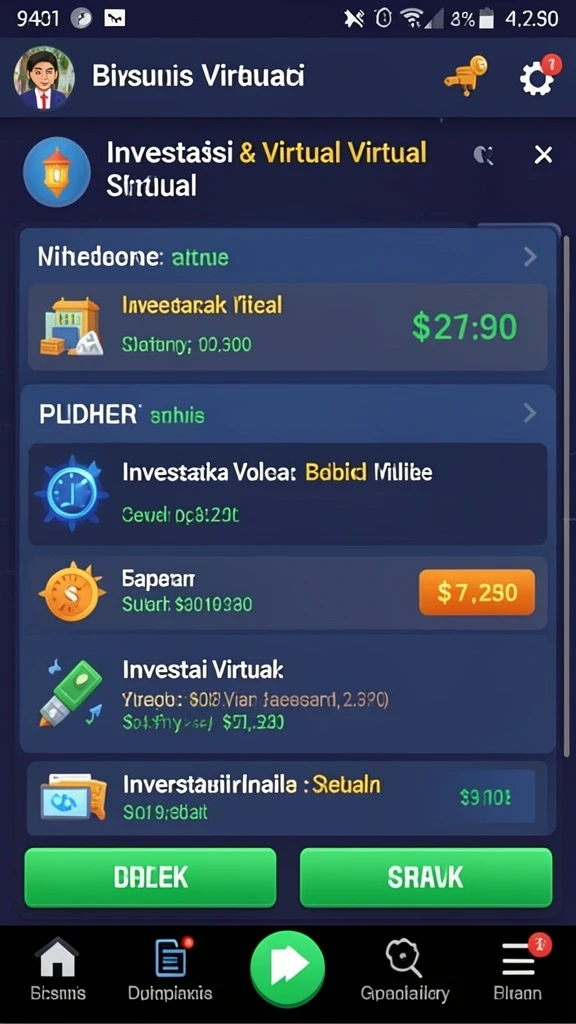Viewport: 576px width, 1024px height.
Task: Open the Inveetarak Ritieal card showing $27:90
Action: pos(288,327)
